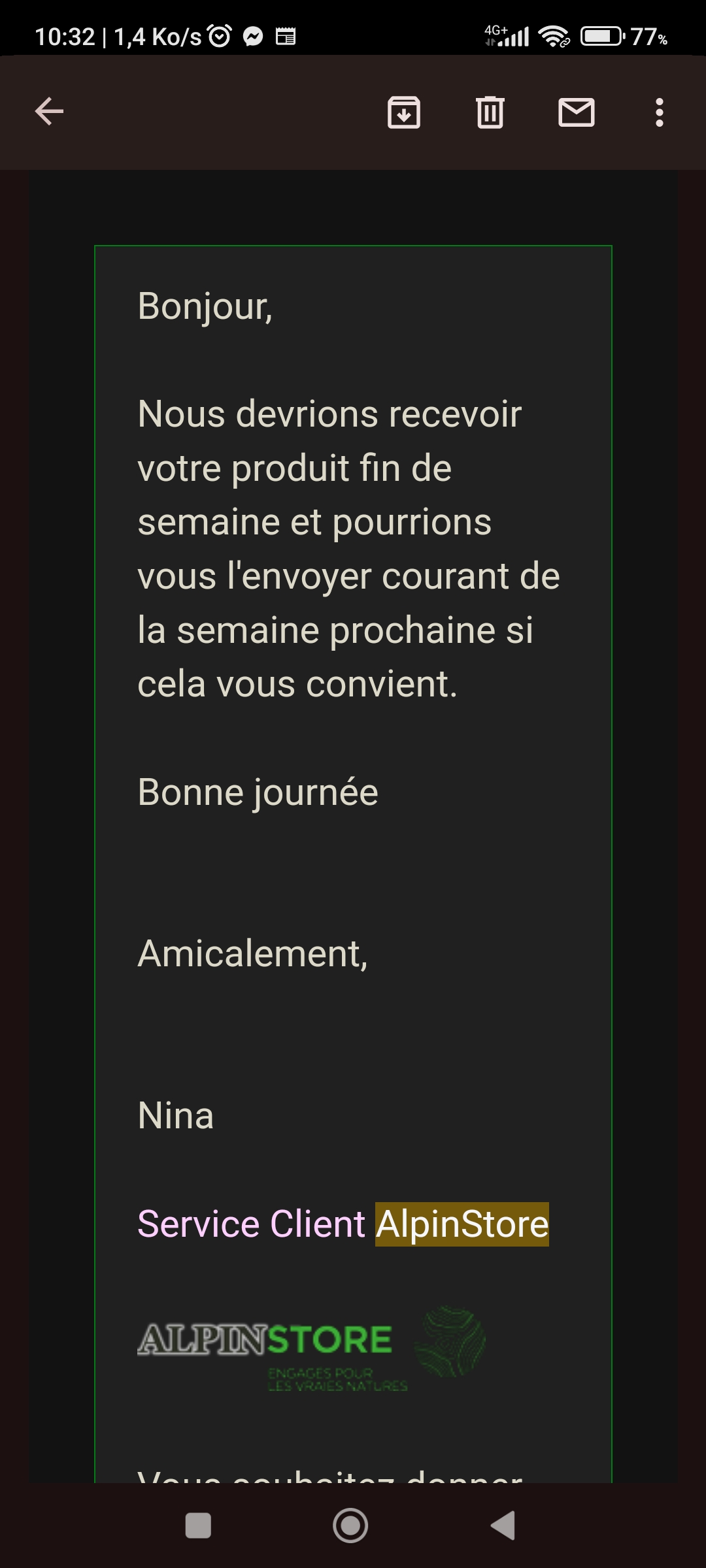706x1568 pixels.
Task: Delete this email
Action: 490,112
